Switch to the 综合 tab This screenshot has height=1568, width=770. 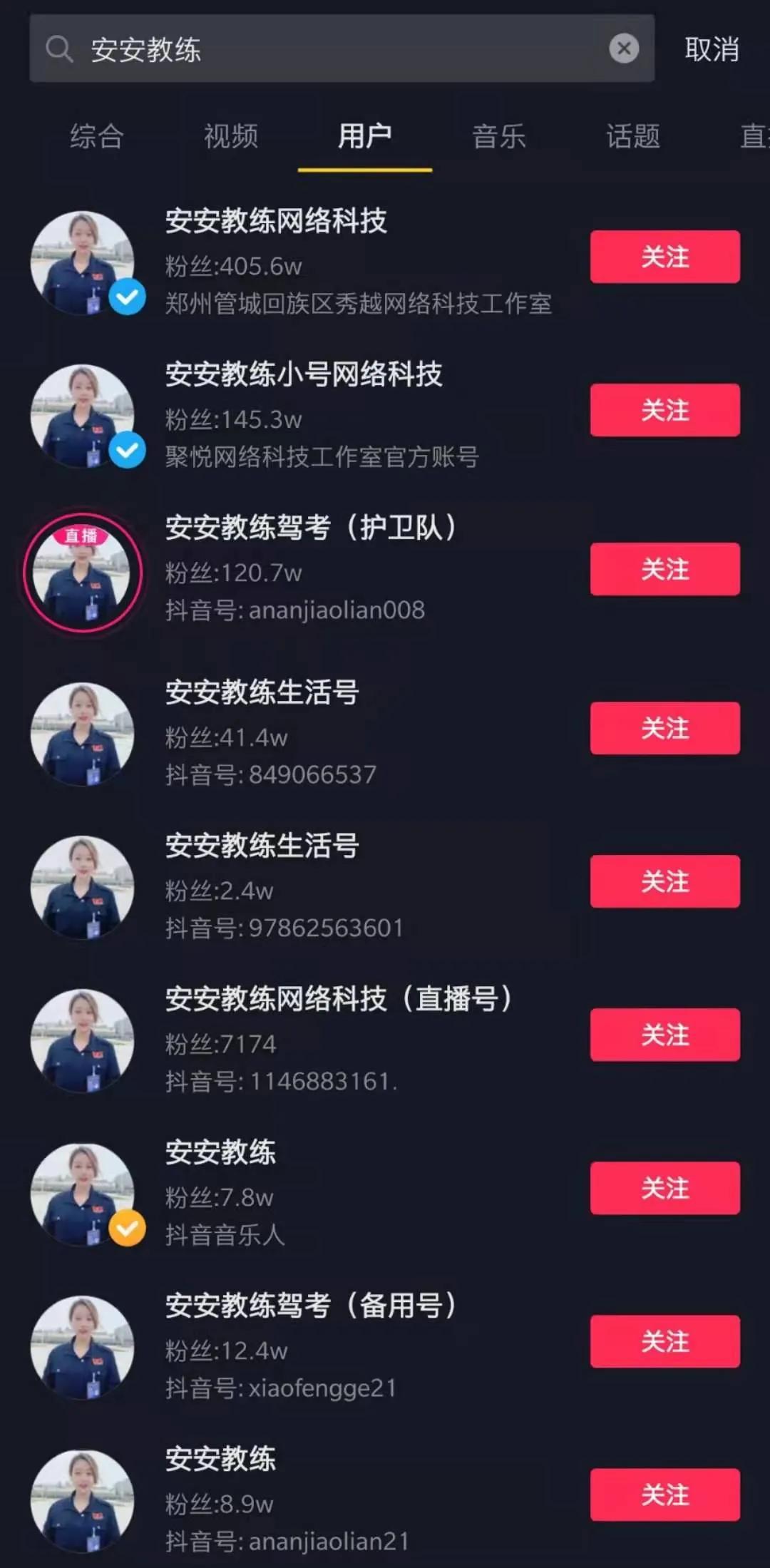[98, 138]
